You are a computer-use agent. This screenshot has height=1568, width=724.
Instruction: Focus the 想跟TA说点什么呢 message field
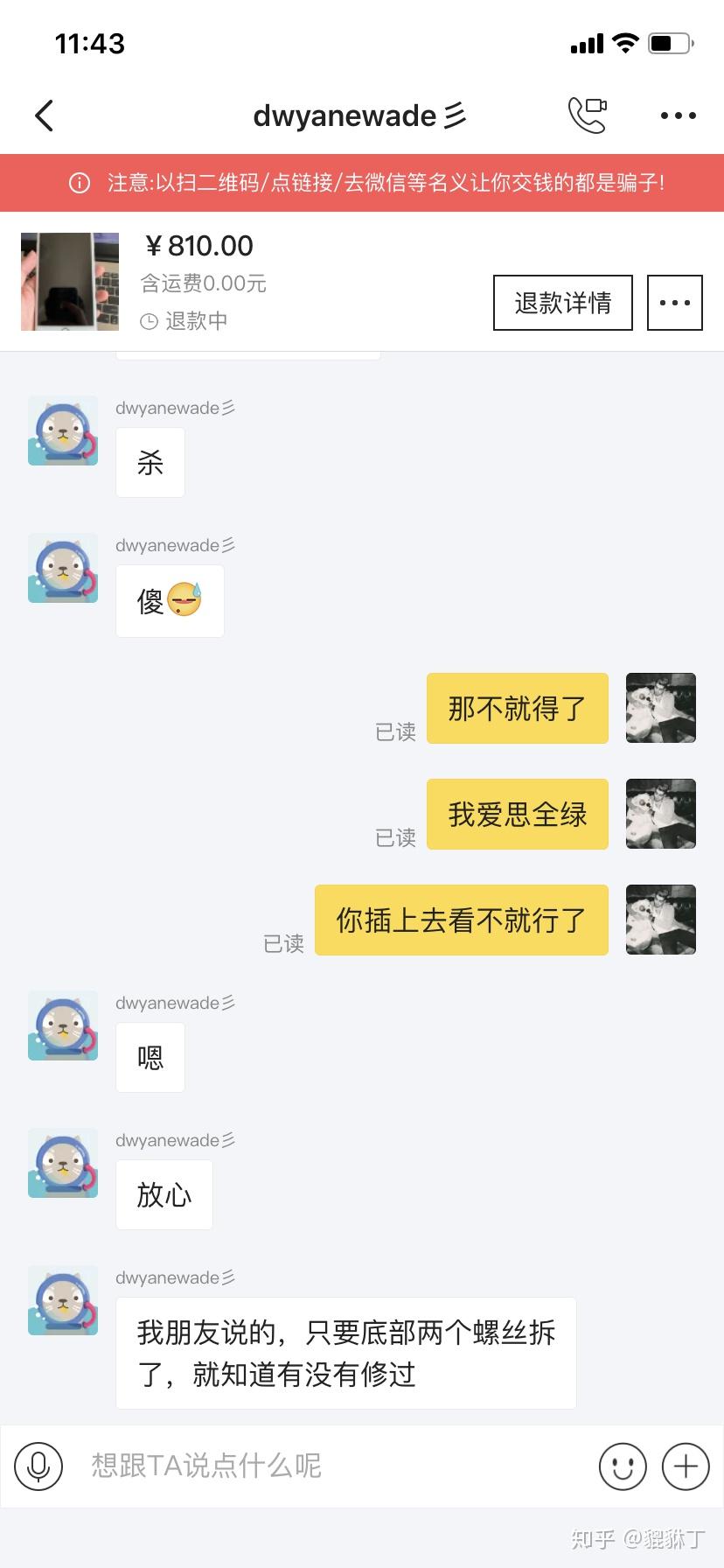[x=332, y=1466]
